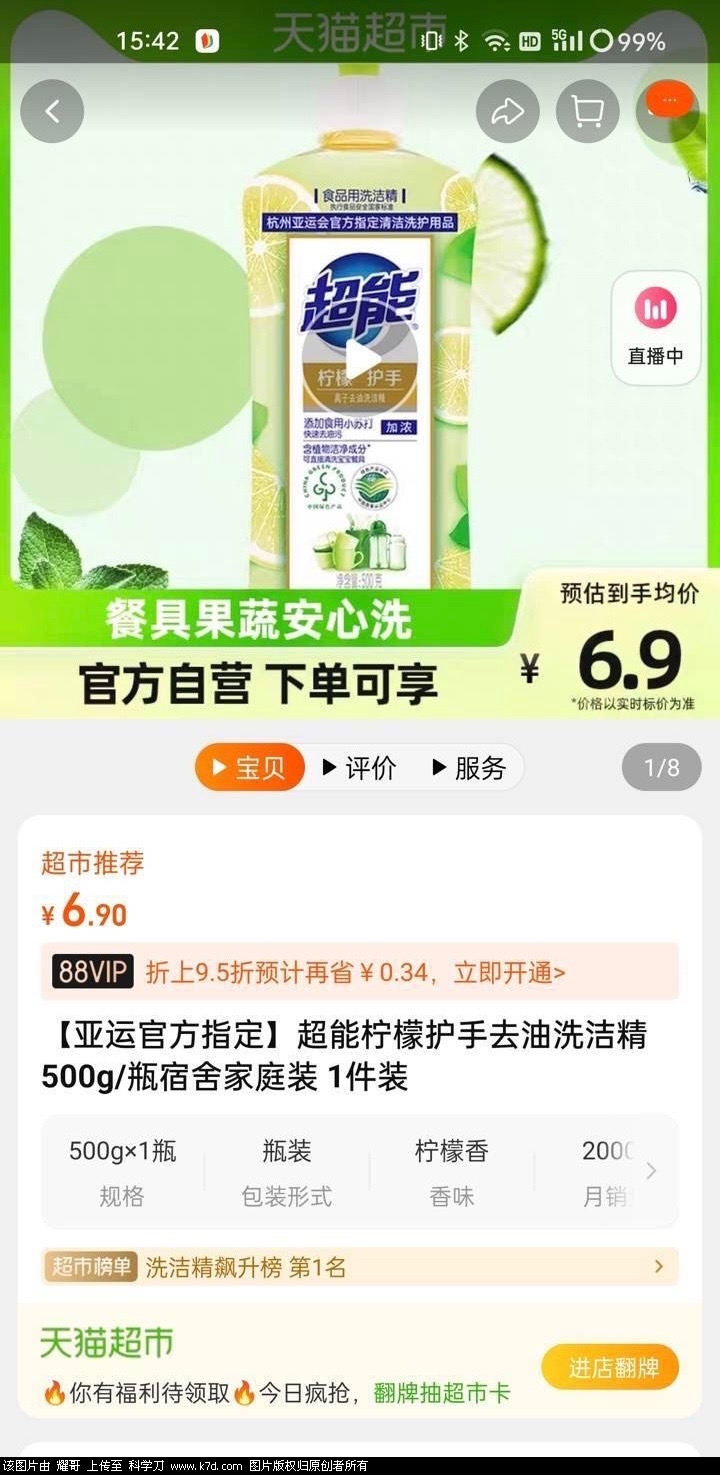Switch to the 评价 tab

pyautogui.click(x=360, y=768)
